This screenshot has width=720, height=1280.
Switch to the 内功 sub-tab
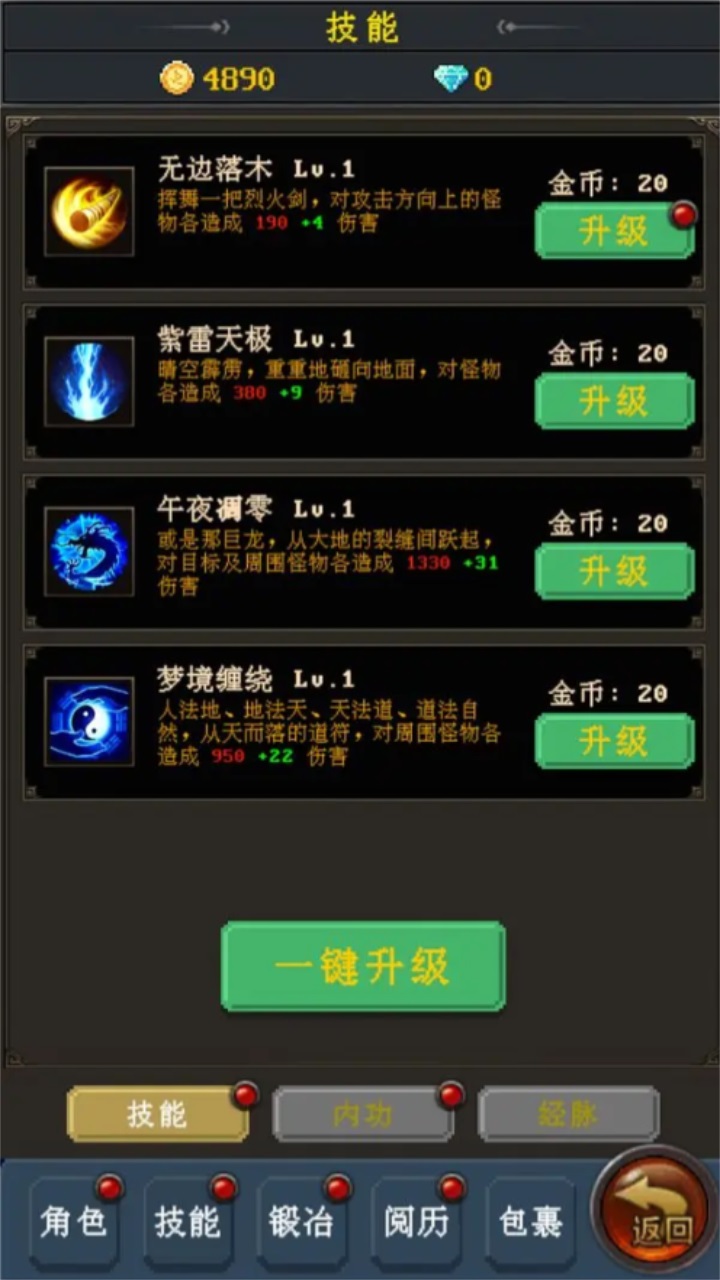(363, 1114)
